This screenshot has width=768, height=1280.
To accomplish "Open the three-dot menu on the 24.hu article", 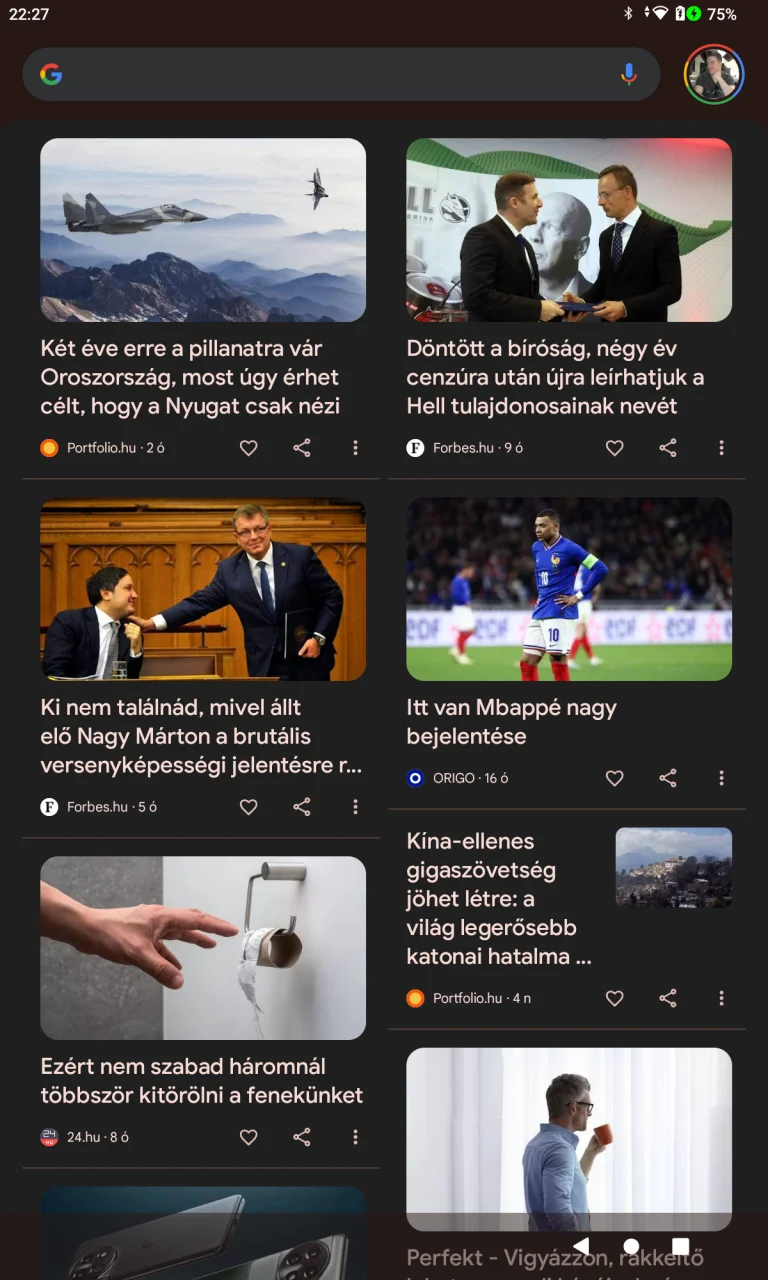I will pyautogui.click(x=355, y=1137).
